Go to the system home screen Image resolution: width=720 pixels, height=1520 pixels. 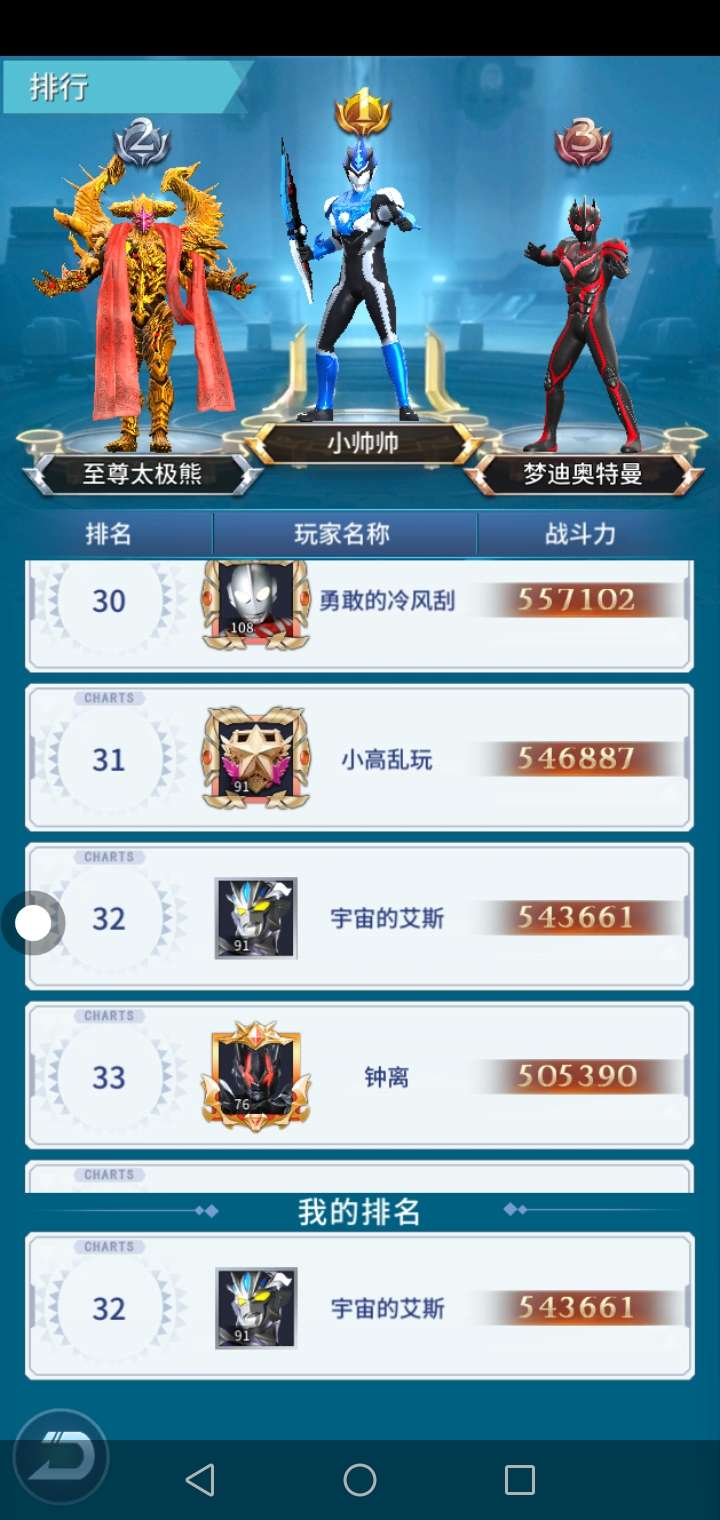(360, 1480)
